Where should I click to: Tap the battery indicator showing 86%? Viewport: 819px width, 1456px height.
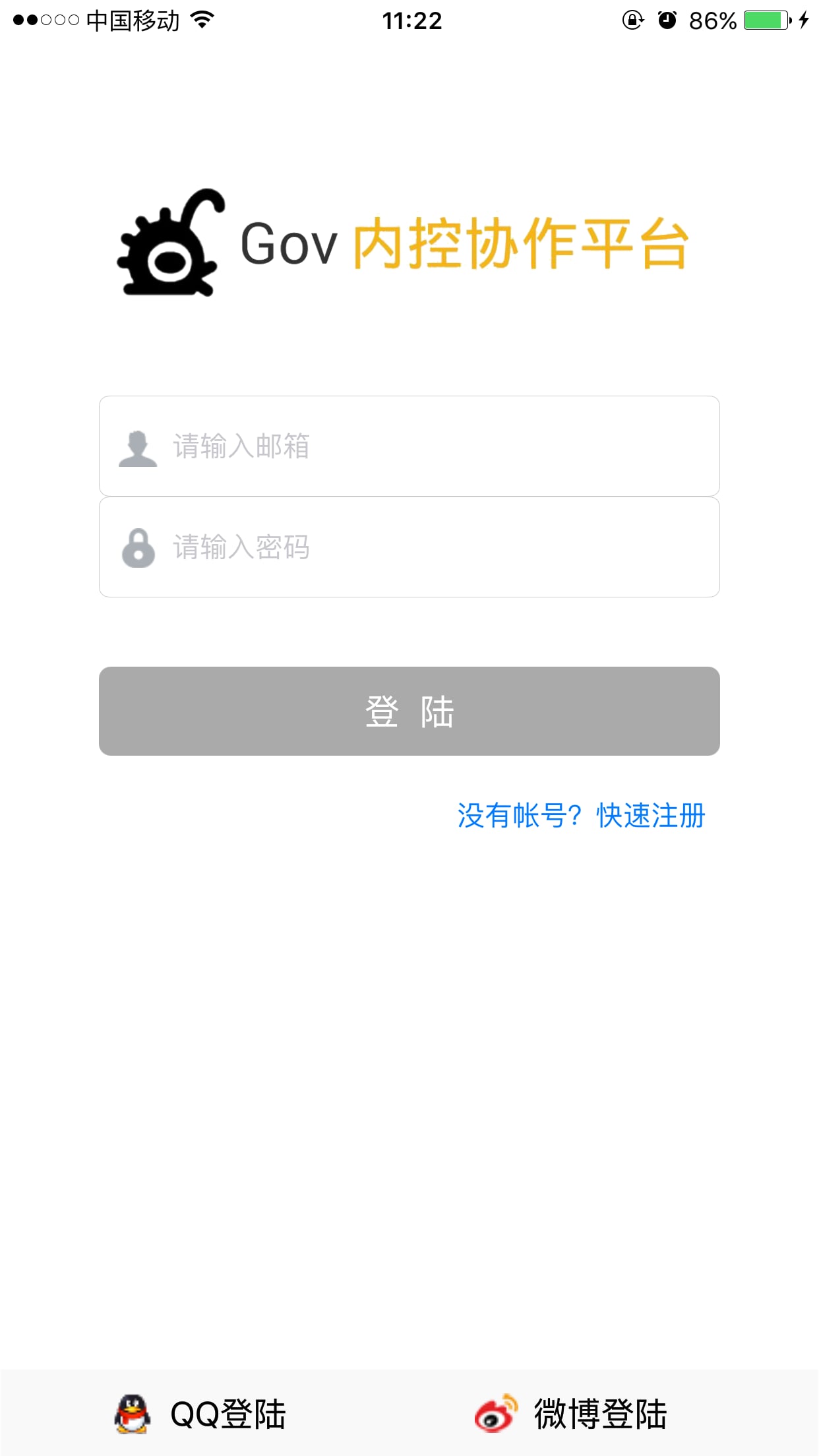coord(765,20)
